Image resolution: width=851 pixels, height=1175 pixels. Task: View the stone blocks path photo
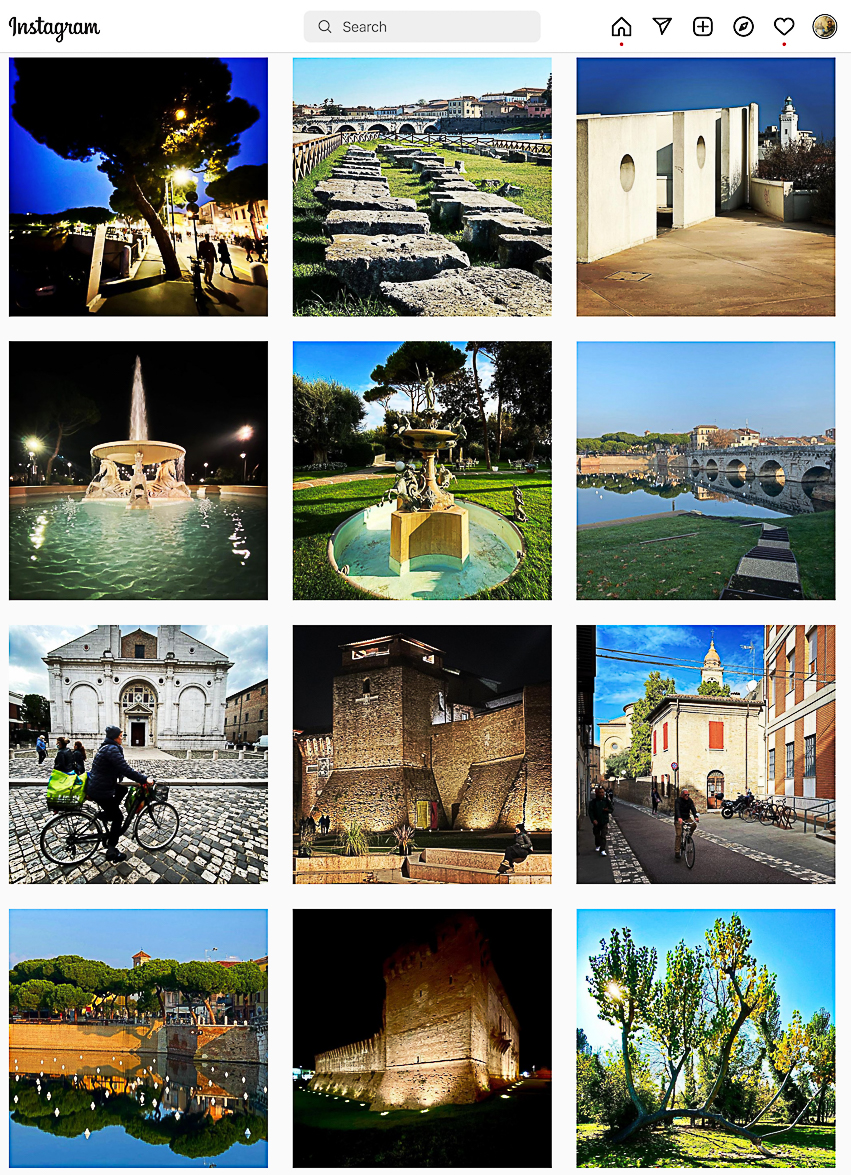click(x=422, y=187)
